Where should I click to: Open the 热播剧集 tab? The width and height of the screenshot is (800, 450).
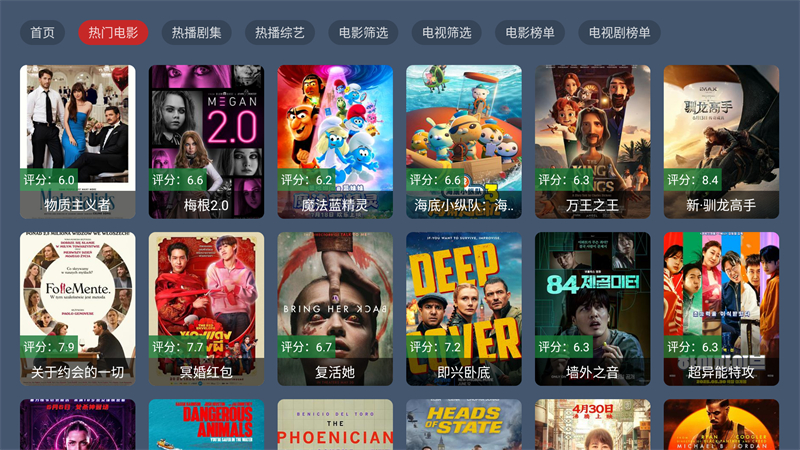tap(196, 33)
